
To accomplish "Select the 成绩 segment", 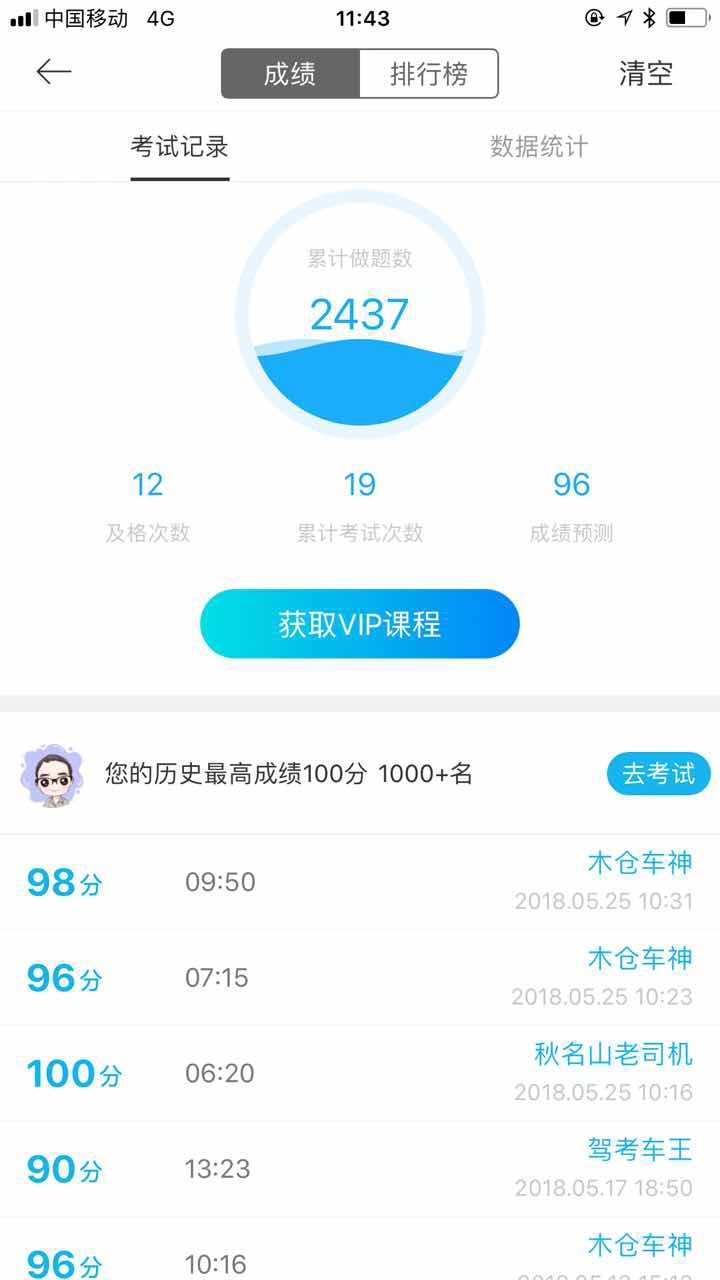I will click(290, 74).
